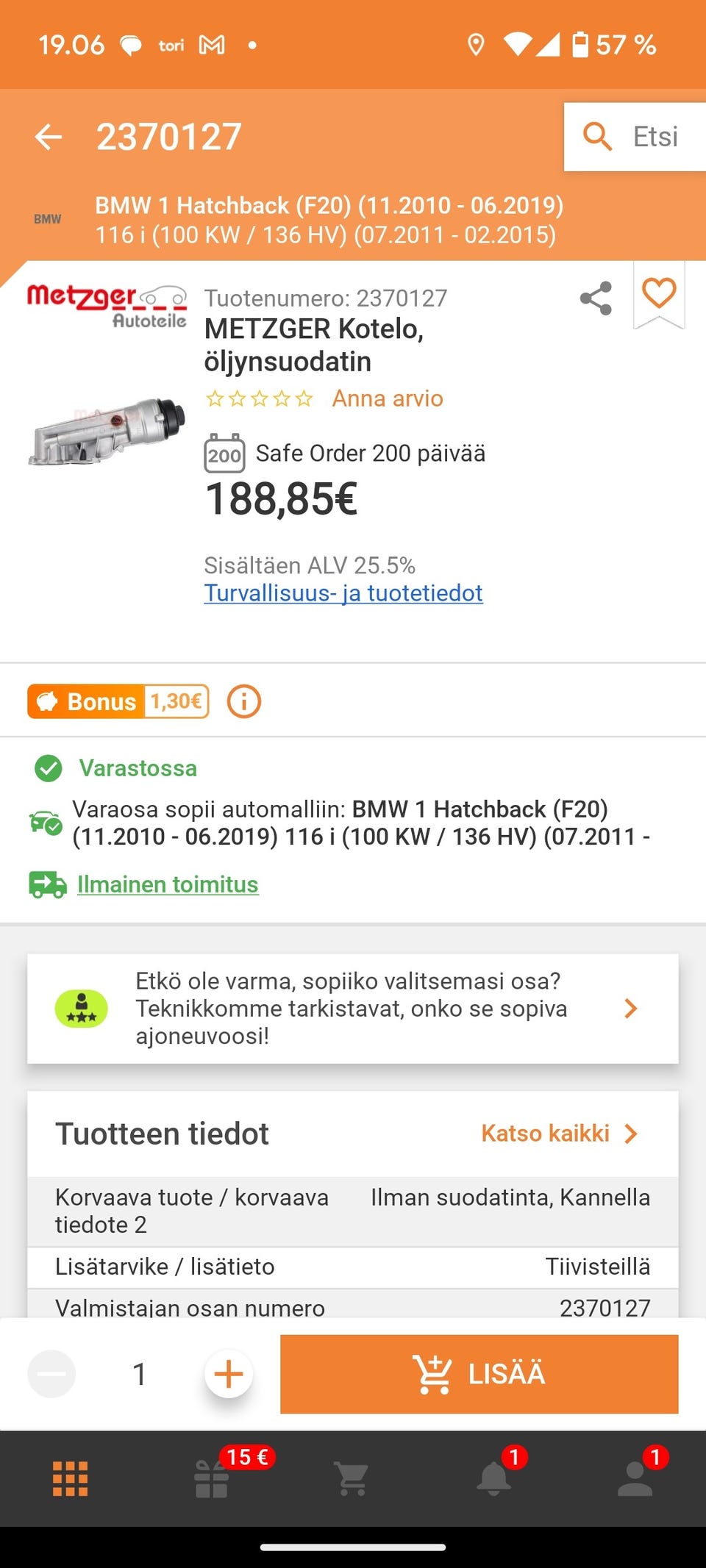
Task: Decrease quantity with minus button
Action: click(51, 1374)
